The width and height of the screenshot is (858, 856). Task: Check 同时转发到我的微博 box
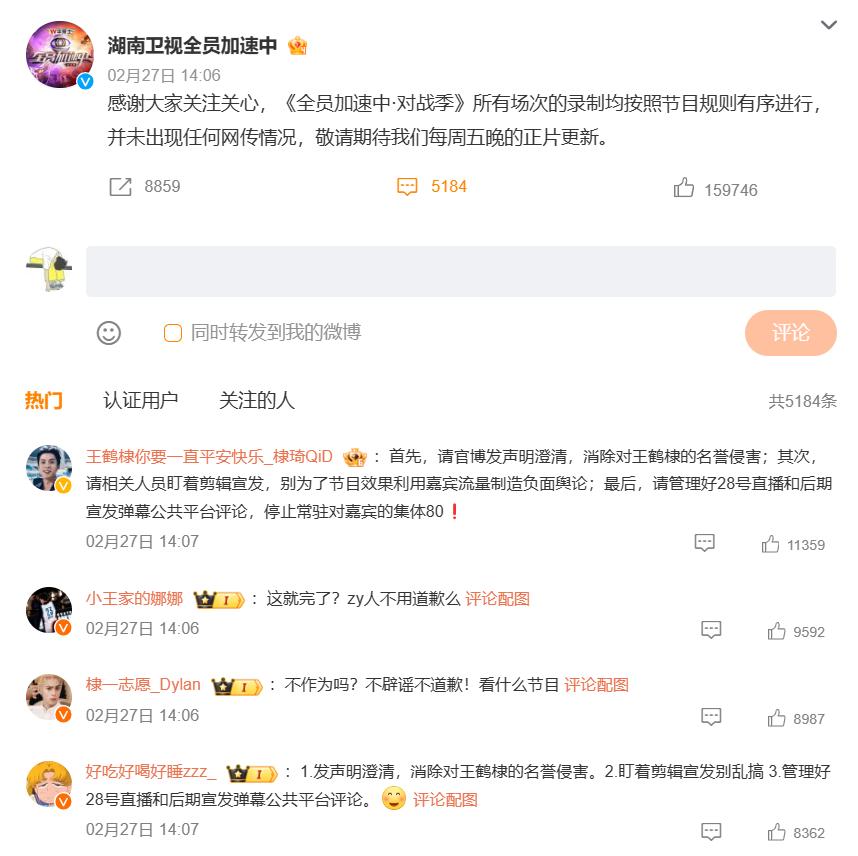coord(173,333)
